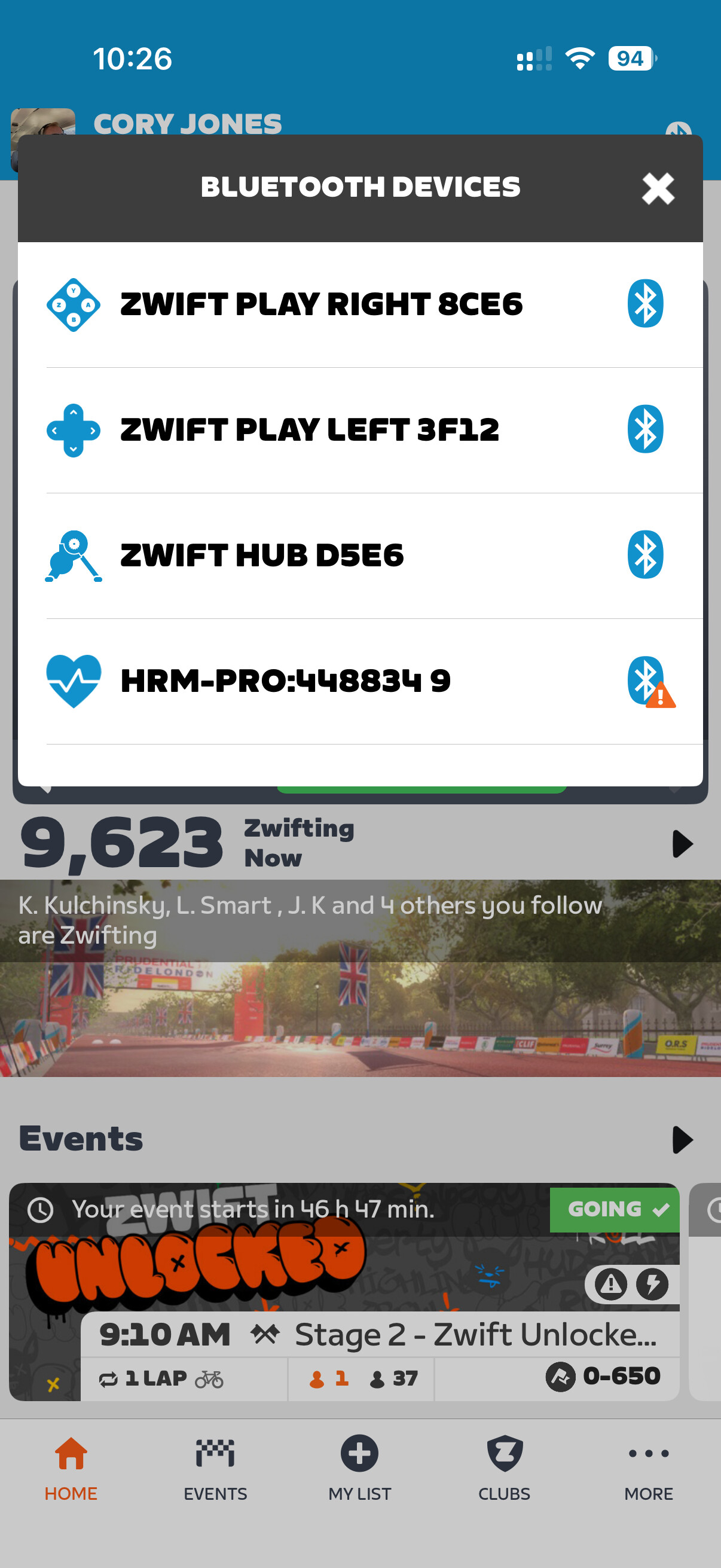Go to the Clubs tab
Image resolution: width=721 pixels, height=1568 pixels.
pos(504,1468)
